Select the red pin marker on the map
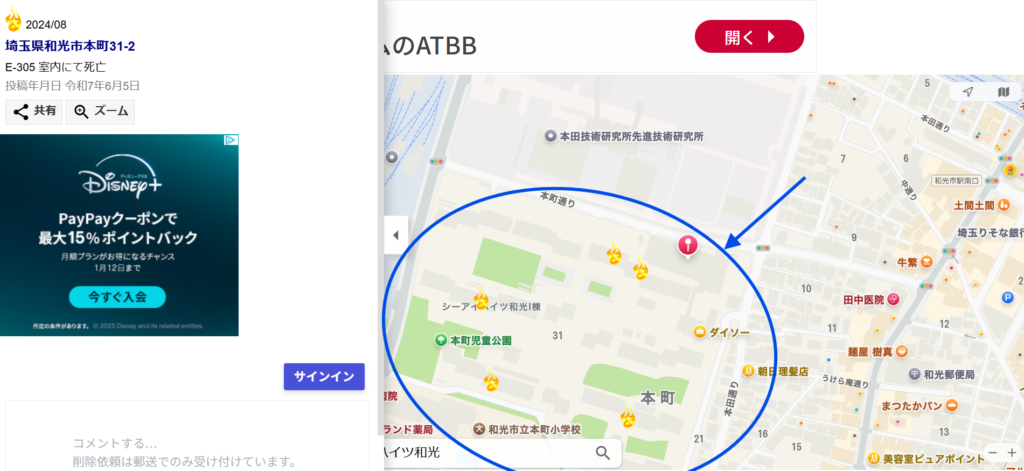The height and width of the screenshot is (471, 1024). (x=688, y=245)
